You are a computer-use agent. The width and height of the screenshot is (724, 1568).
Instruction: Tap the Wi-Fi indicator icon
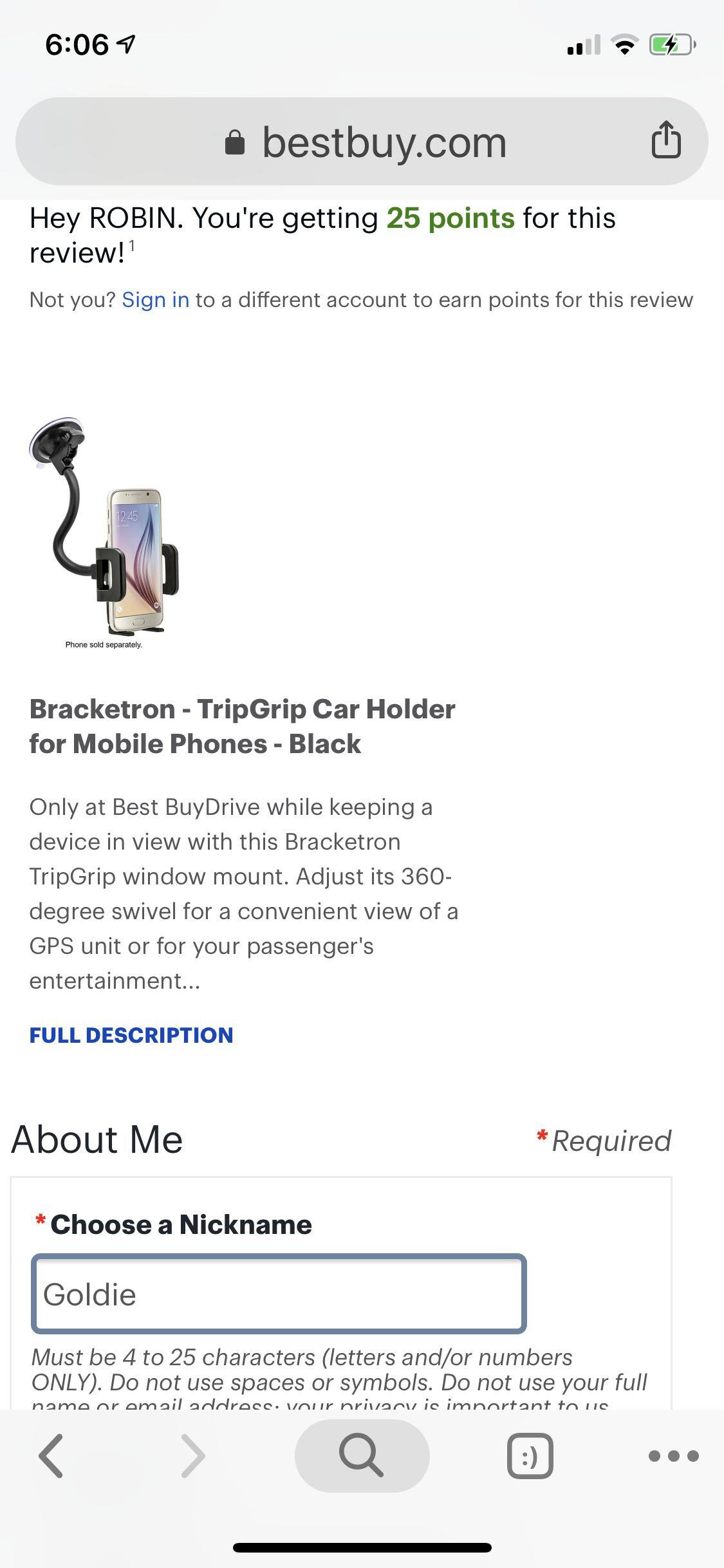[x=623, y=44]
